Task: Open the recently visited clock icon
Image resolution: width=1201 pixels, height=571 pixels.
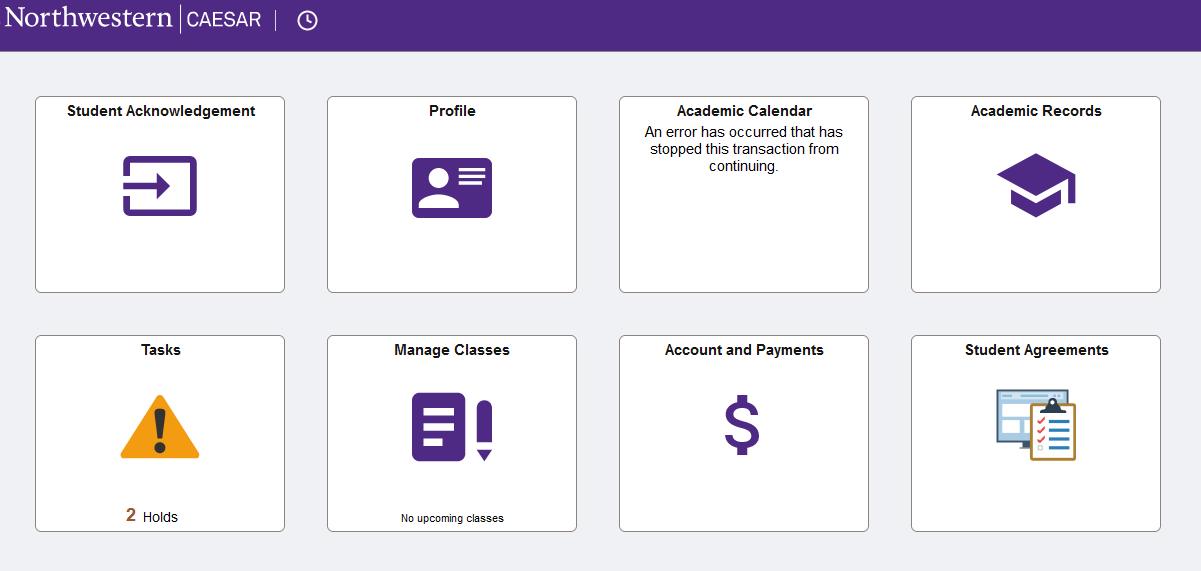Action: (x=307, y=21)
